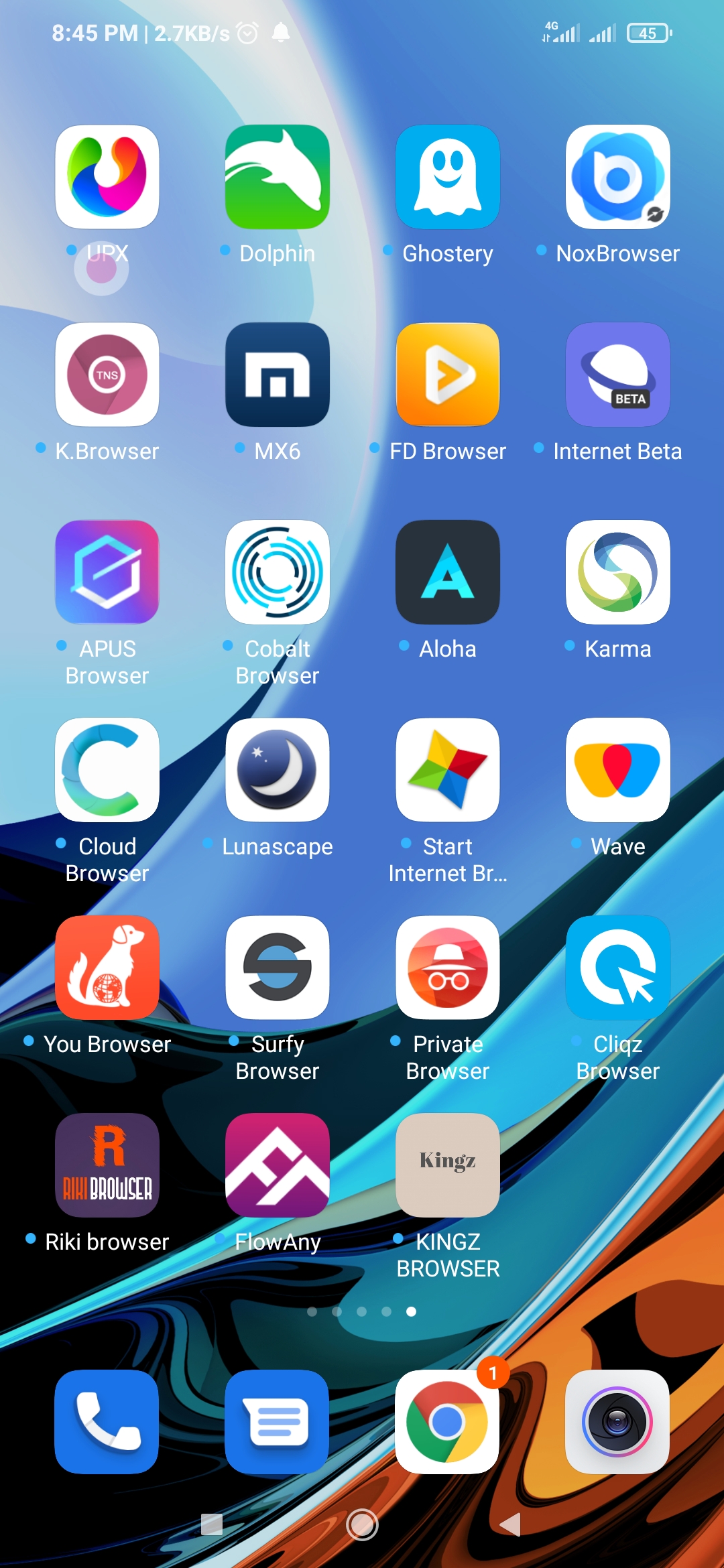Screen dimensions: 724x1568
Task: Launch the MX6 browser
Action: 278,375
